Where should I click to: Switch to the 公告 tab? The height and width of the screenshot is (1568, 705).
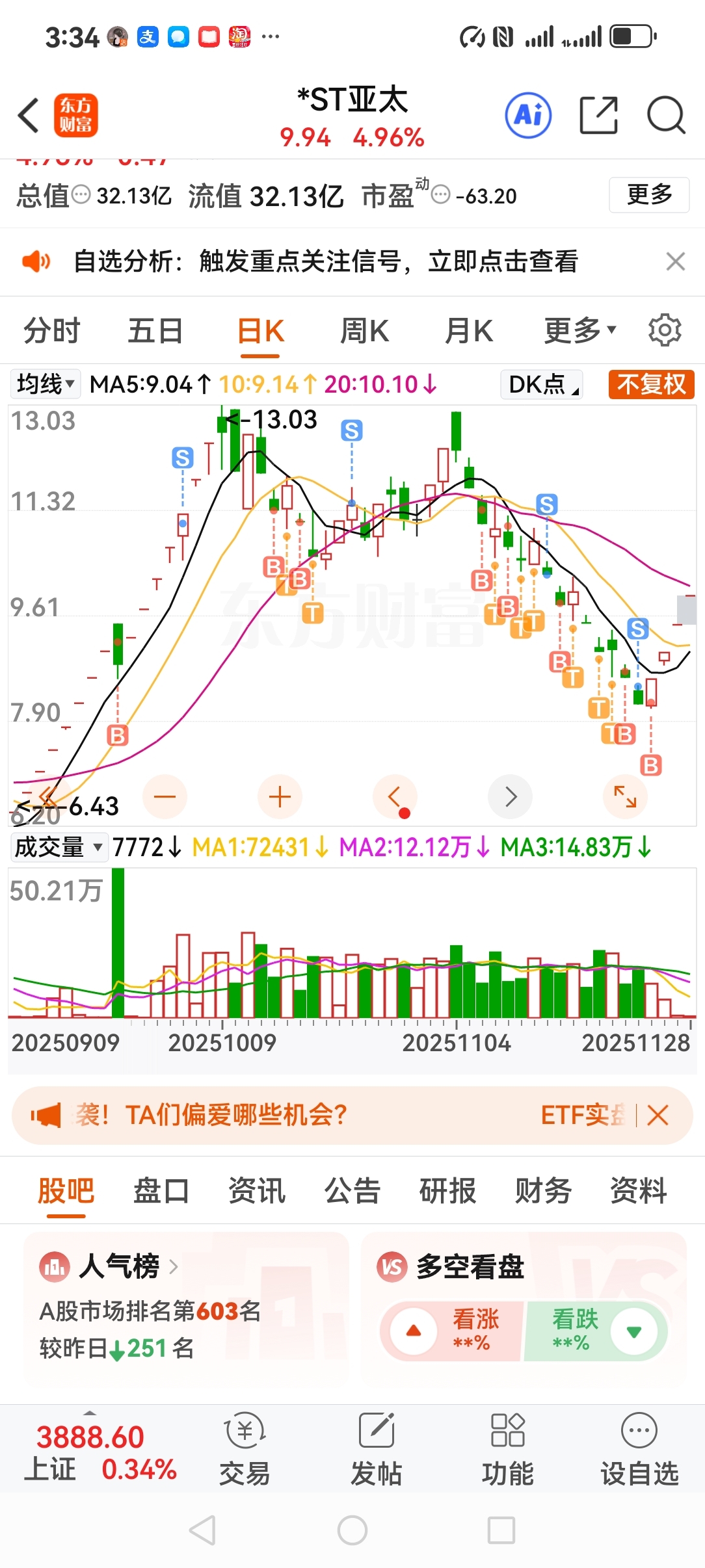coord(352,1191)
